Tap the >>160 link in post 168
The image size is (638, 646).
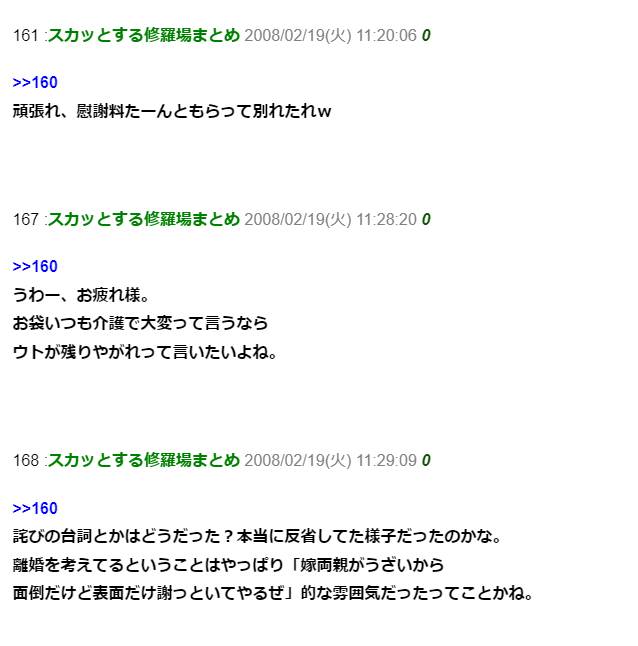[35, 508]
